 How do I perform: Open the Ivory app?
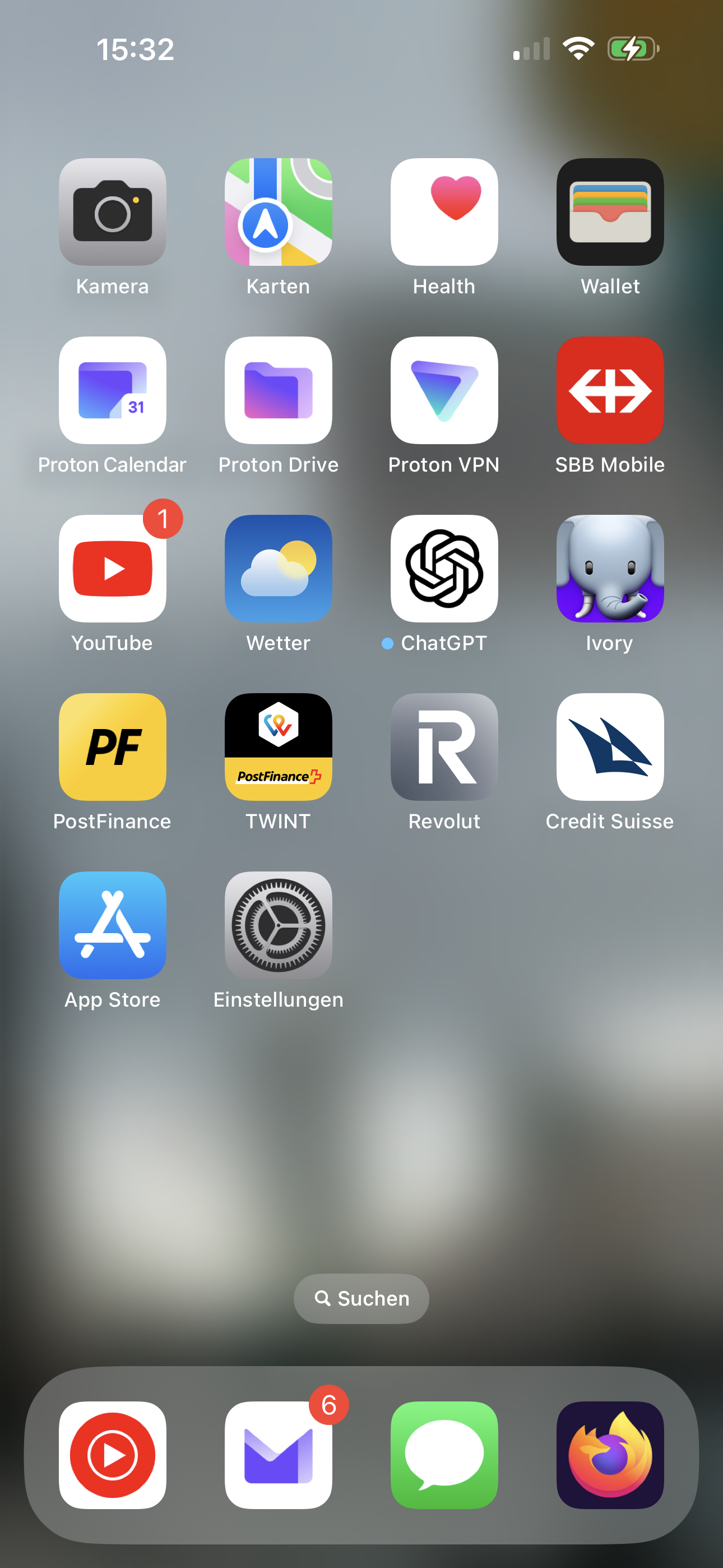click(x=610, y=569)
